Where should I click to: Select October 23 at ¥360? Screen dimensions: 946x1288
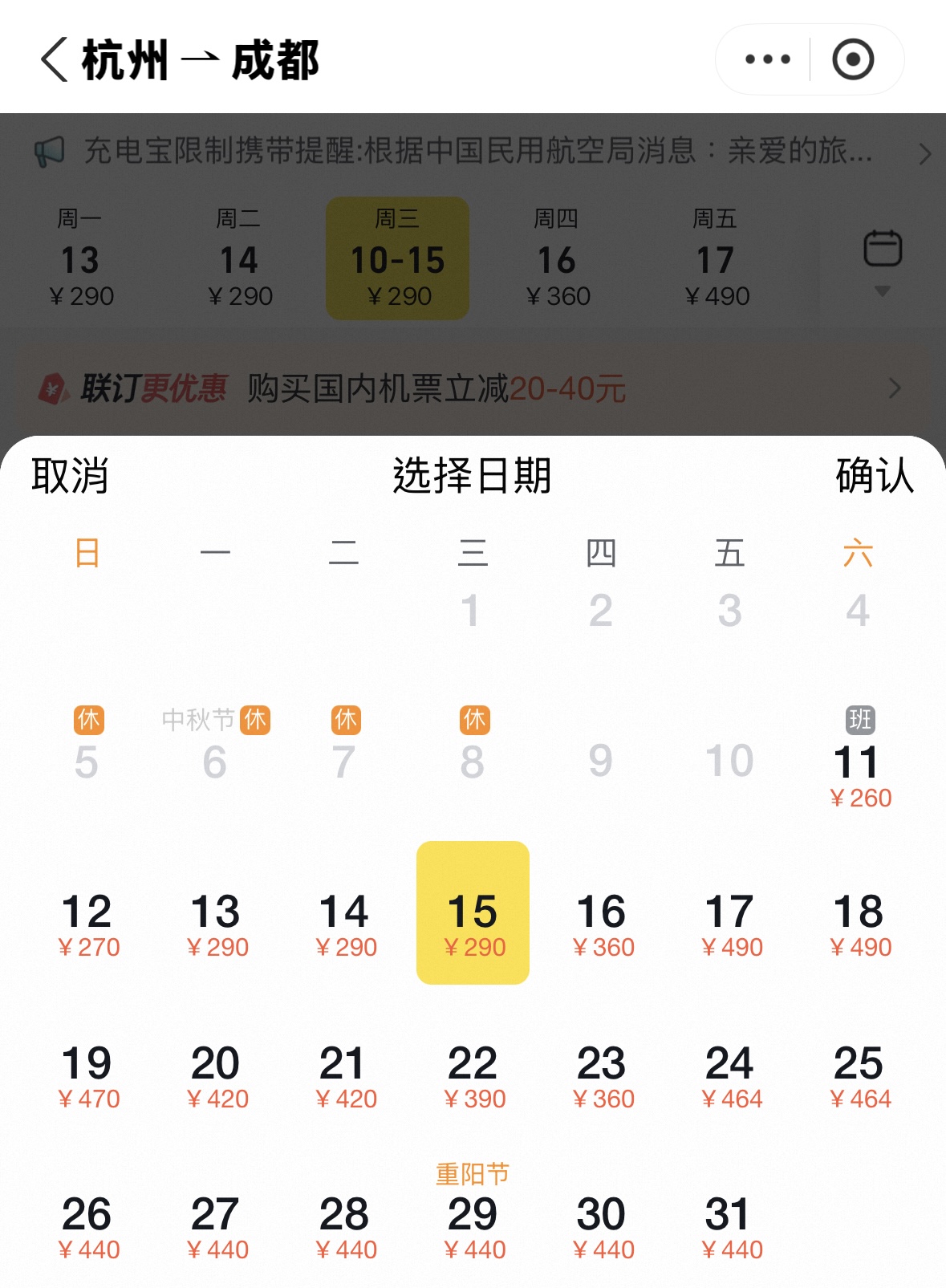coord(602,1075)
